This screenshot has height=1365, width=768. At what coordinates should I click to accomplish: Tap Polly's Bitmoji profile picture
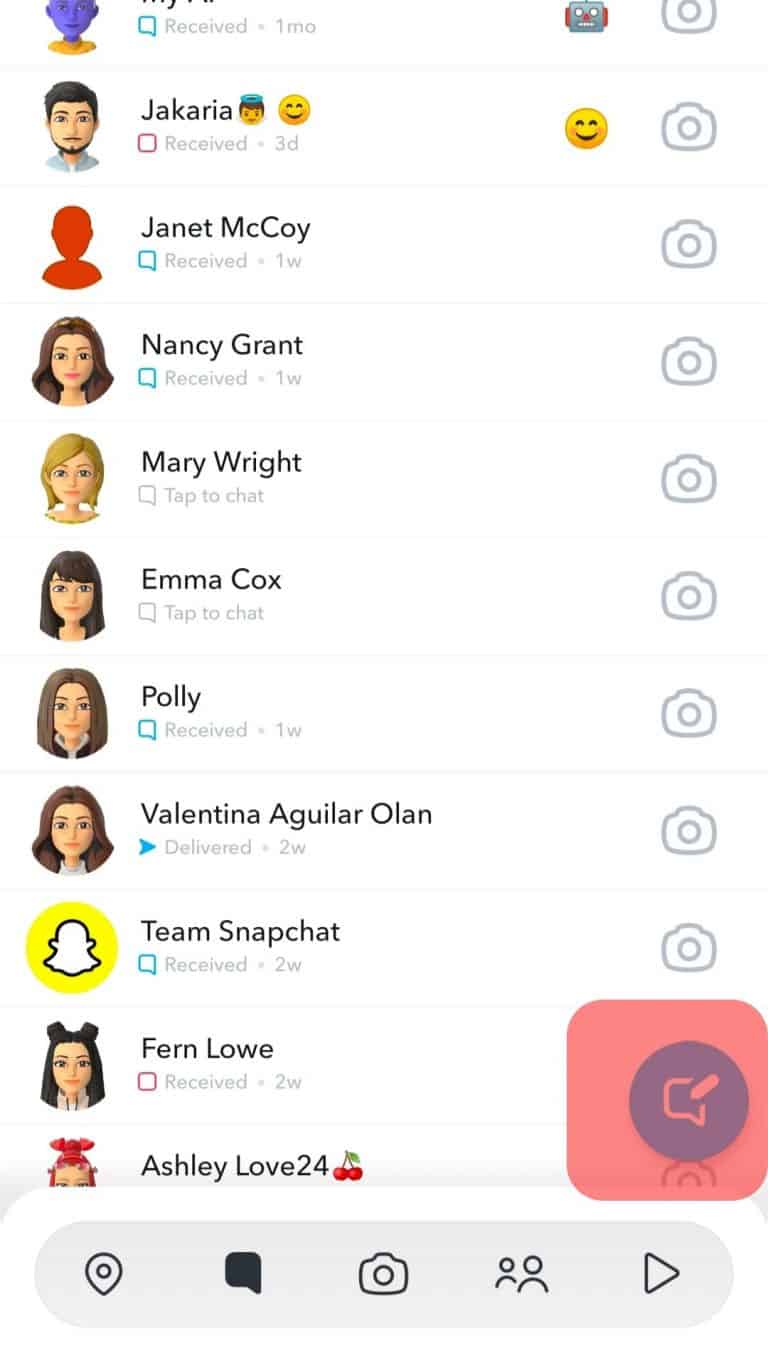71,713
